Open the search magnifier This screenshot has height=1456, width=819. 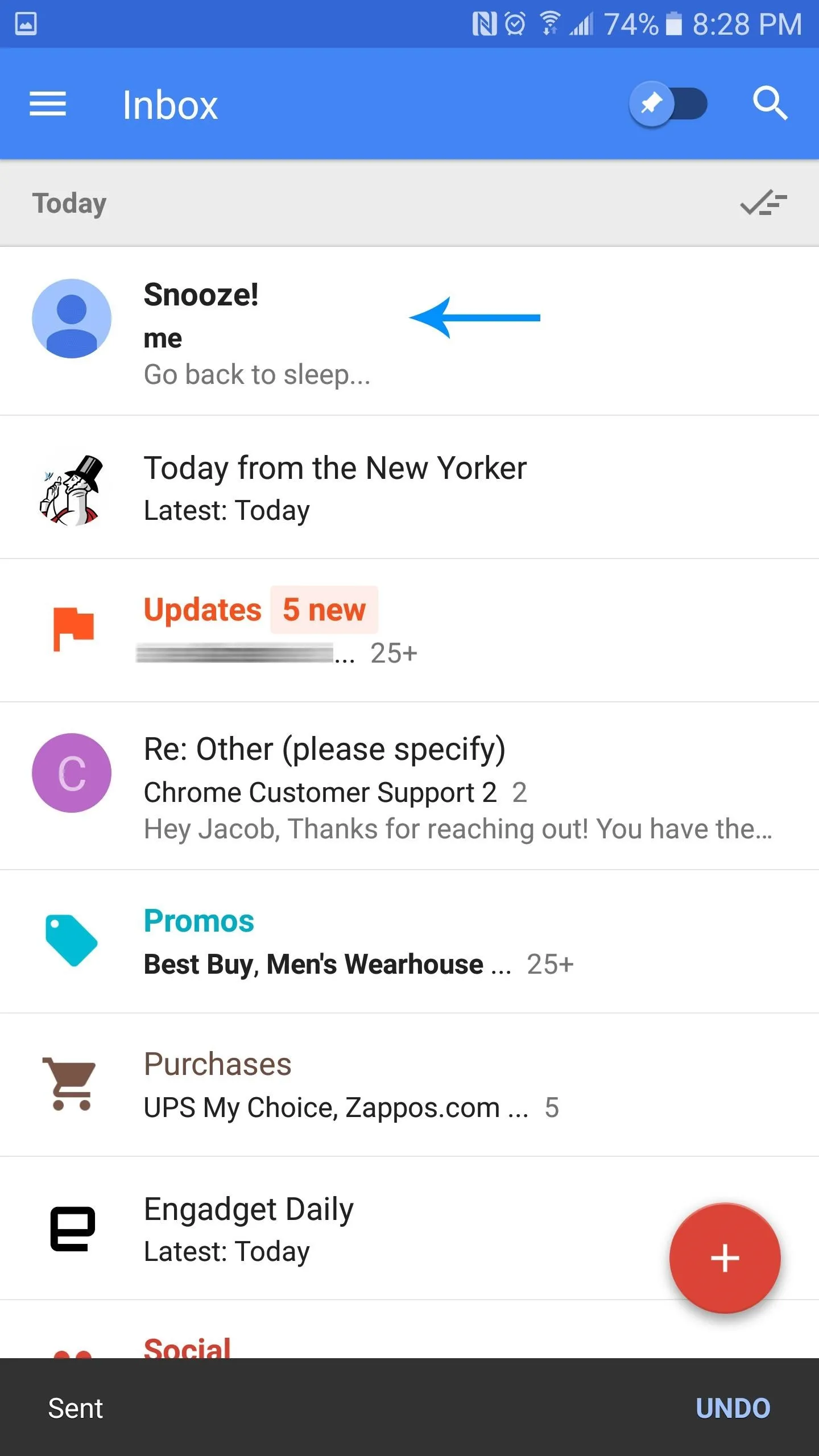click(770, 104)
